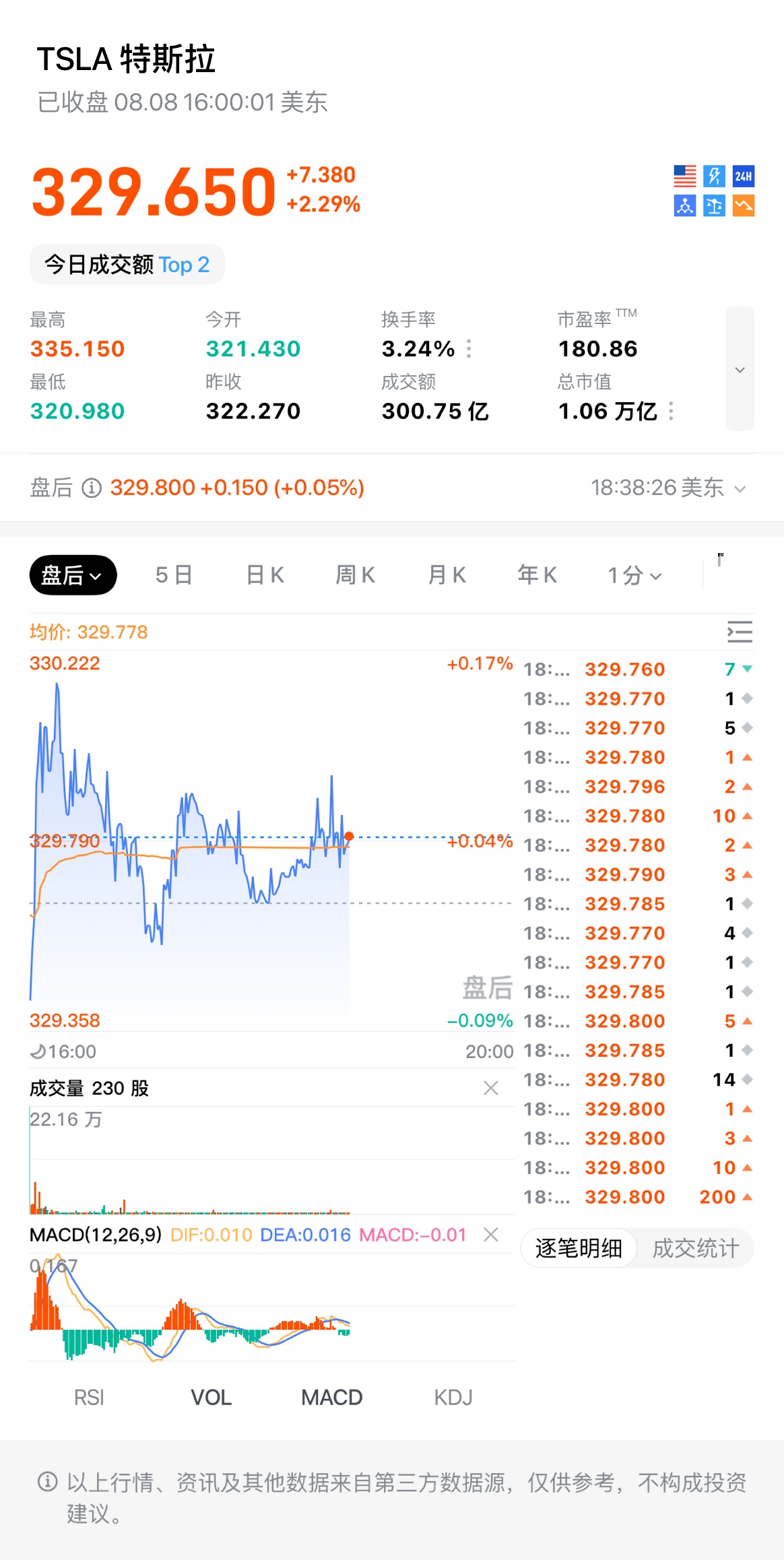Show the 月K monthly candlestick chart
The image size is (784, 1560).
[447, 575]
